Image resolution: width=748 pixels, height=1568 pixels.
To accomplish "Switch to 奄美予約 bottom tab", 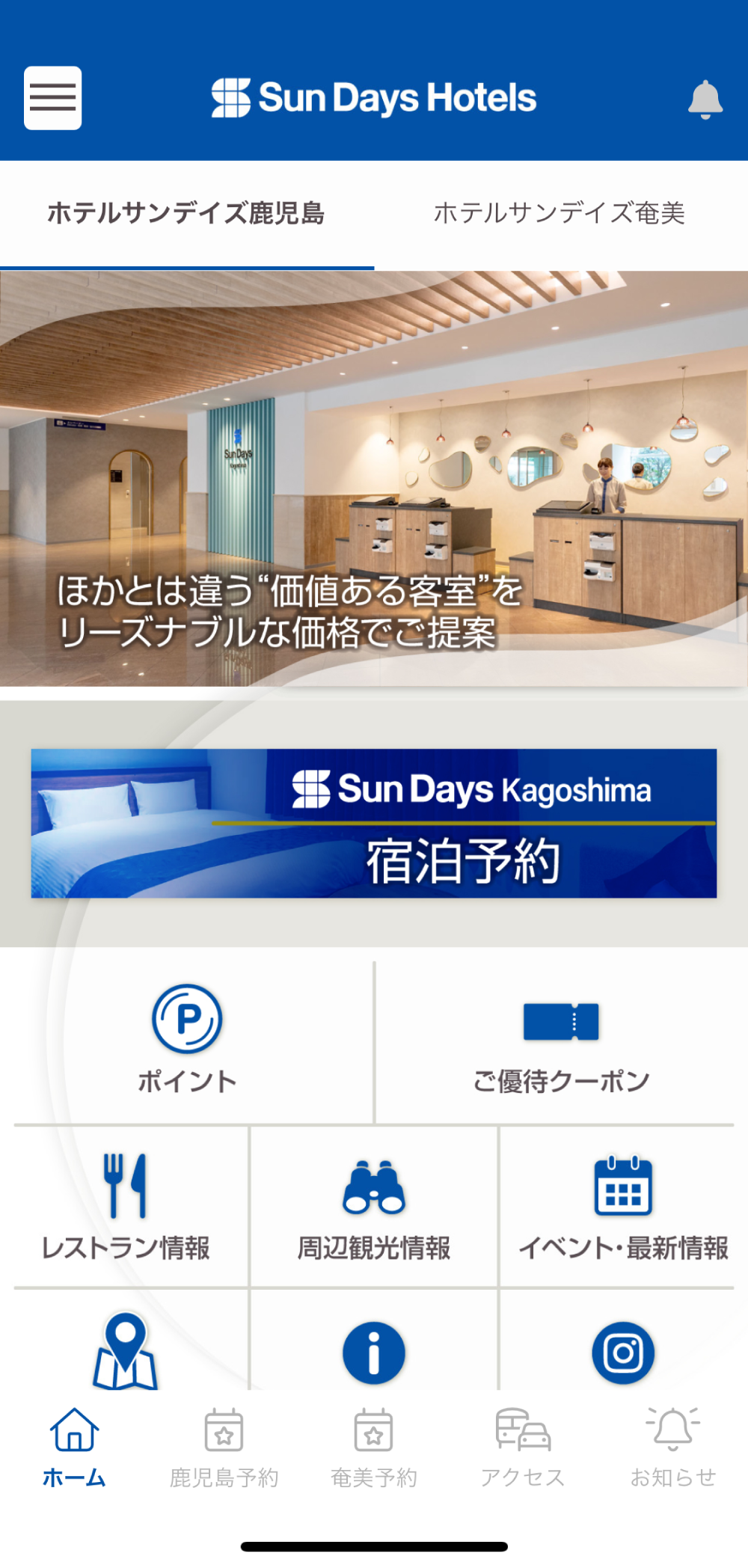I will click(x=373, y=1448).
